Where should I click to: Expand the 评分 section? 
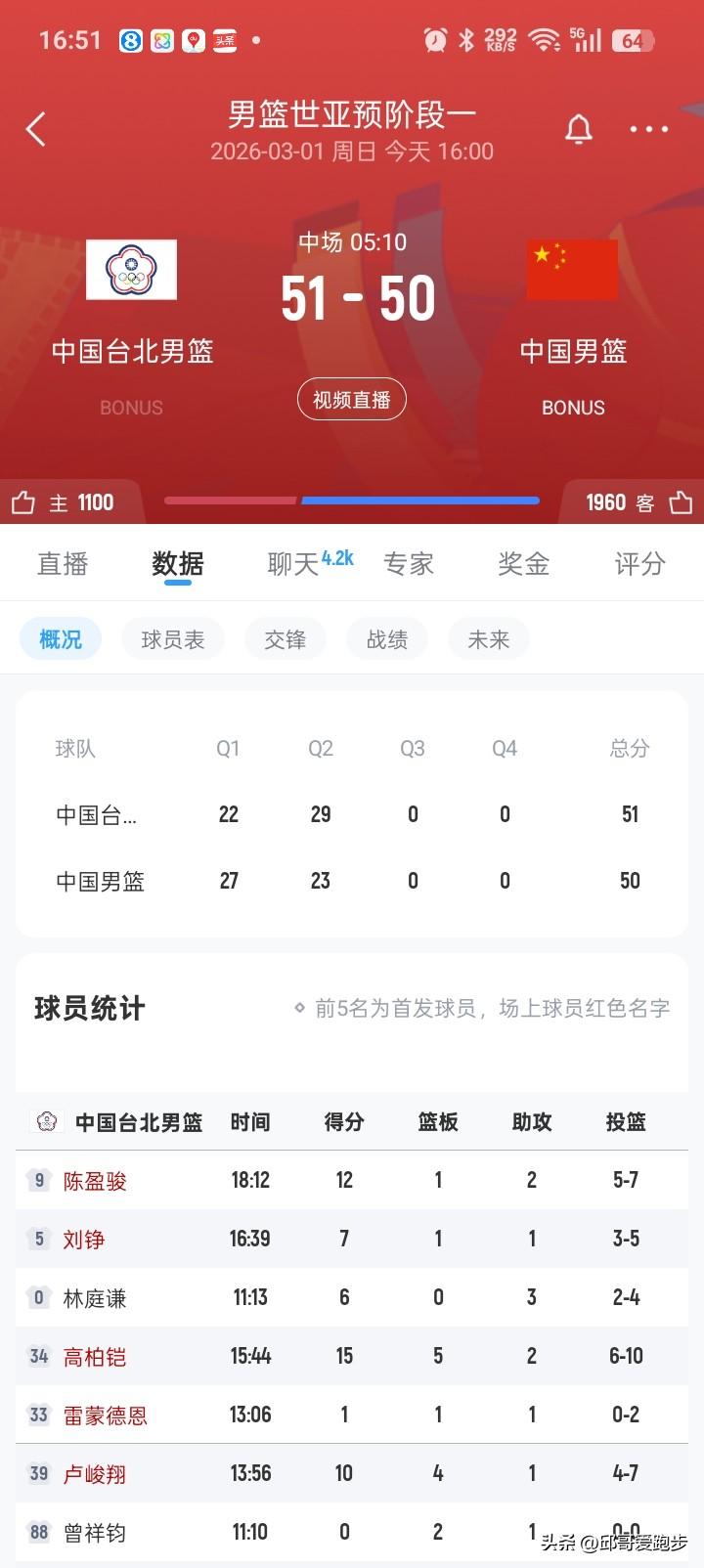point(638,564)
